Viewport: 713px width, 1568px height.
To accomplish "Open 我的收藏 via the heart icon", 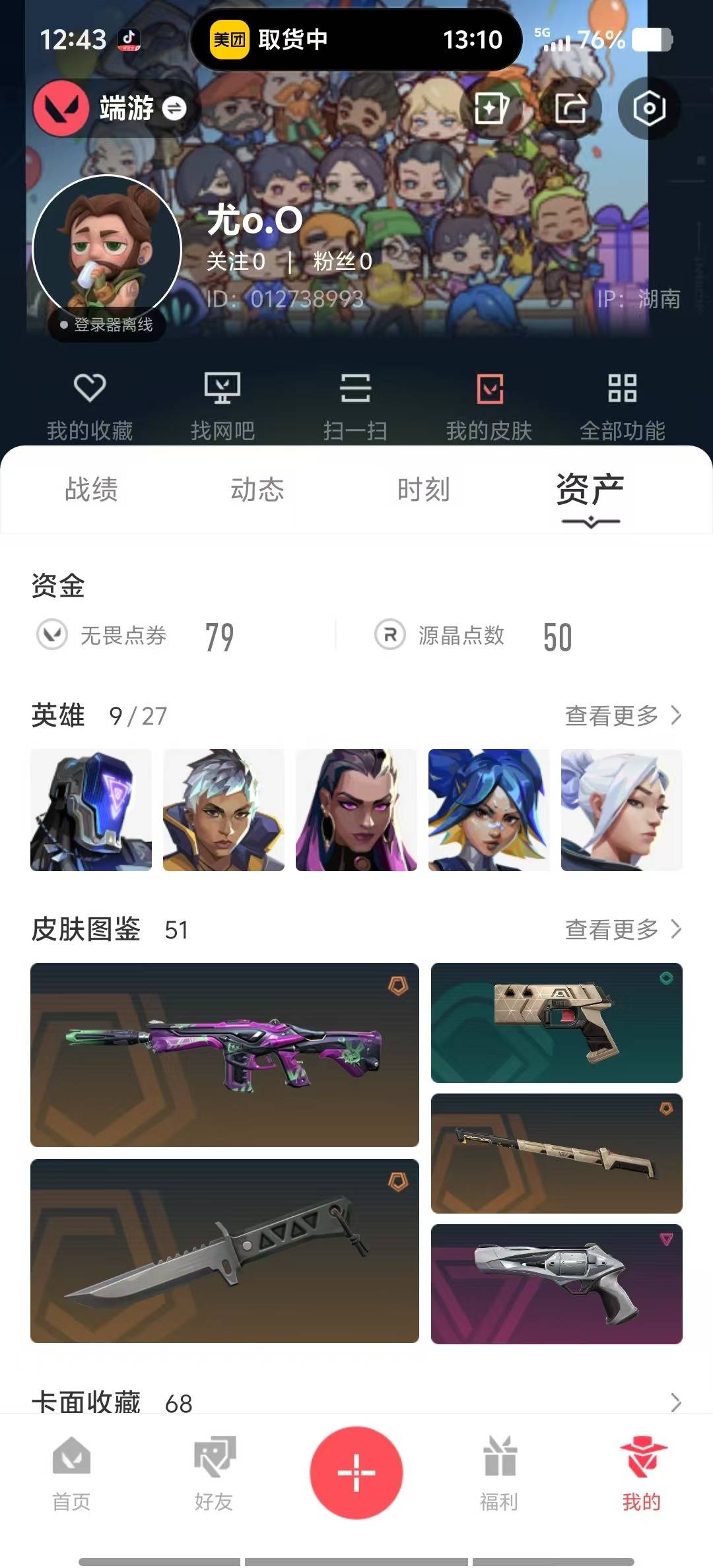I will tap(89, 403).
